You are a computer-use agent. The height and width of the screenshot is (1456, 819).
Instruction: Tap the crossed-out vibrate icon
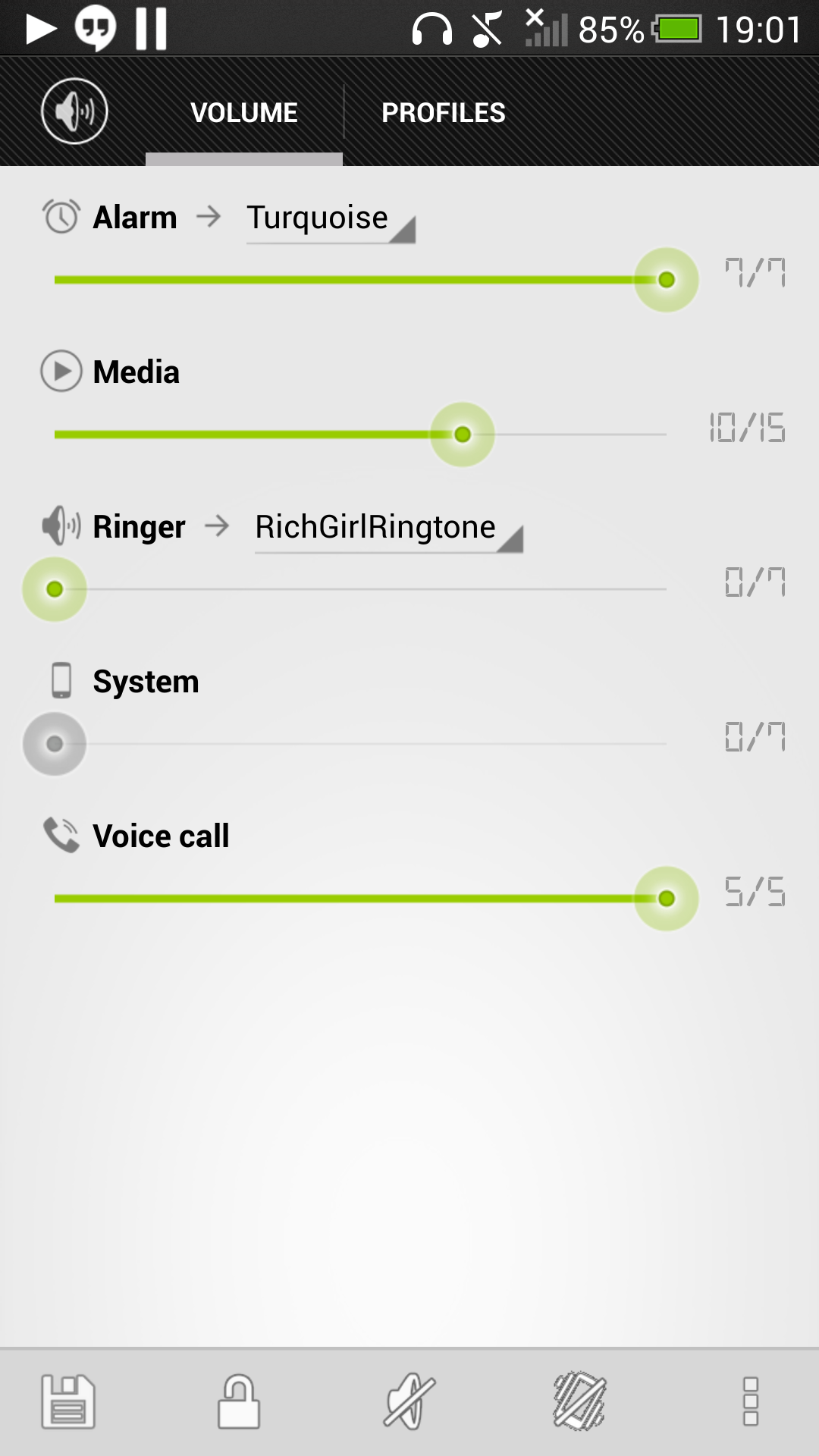point(580,1401)
